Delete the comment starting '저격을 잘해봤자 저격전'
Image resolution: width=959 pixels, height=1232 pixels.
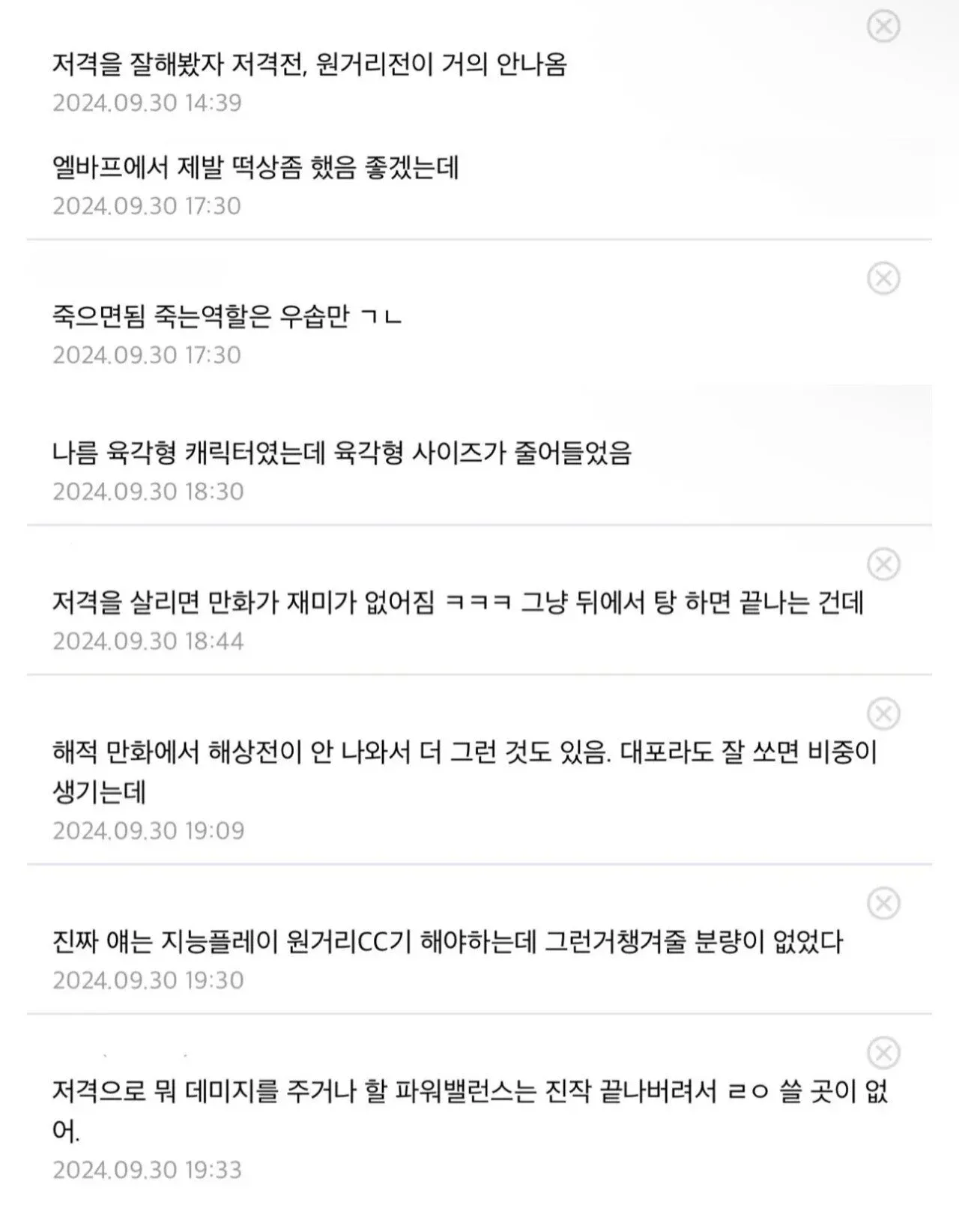coord(883,27)
